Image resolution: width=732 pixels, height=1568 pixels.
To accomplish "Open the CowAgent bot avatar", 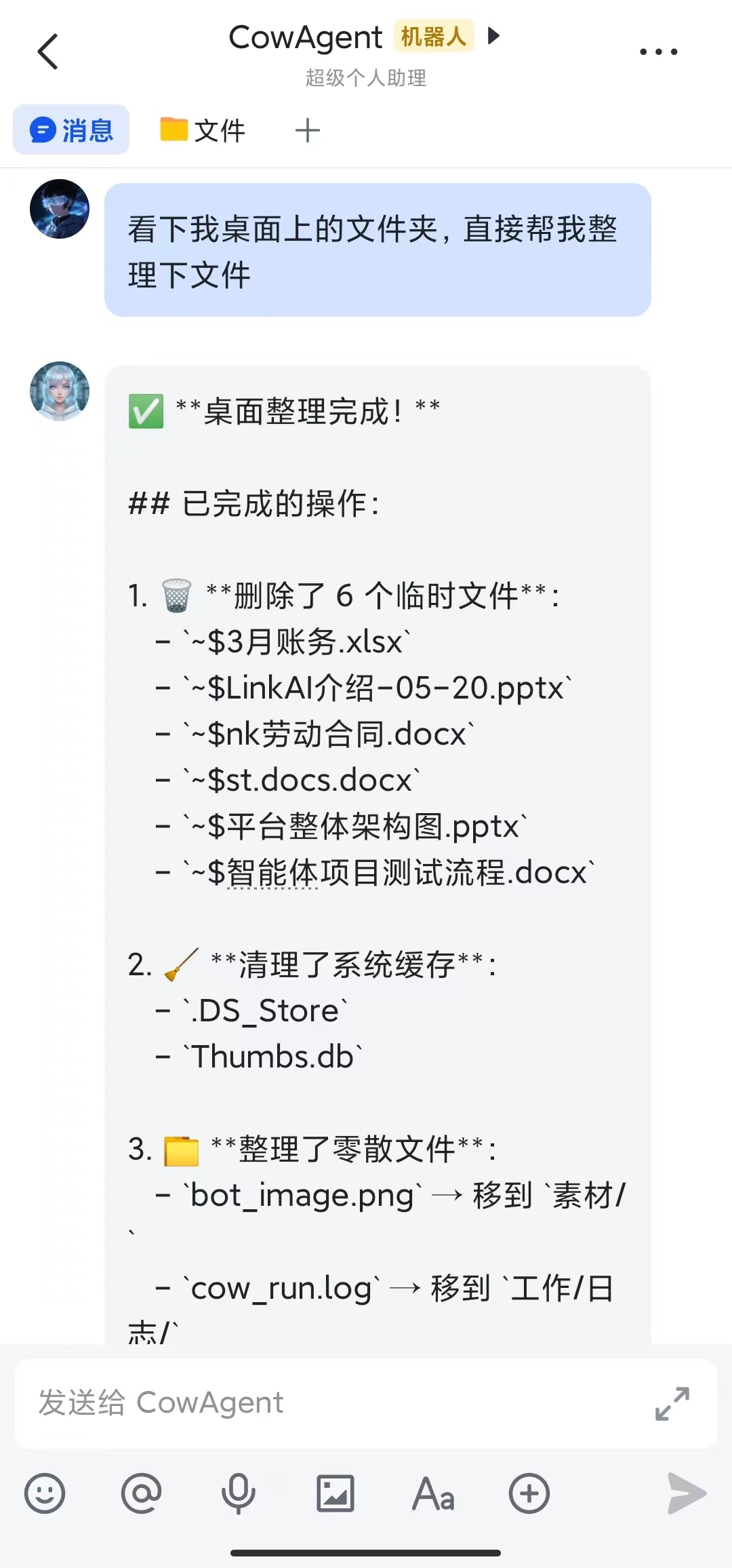I will click(60, 391).
